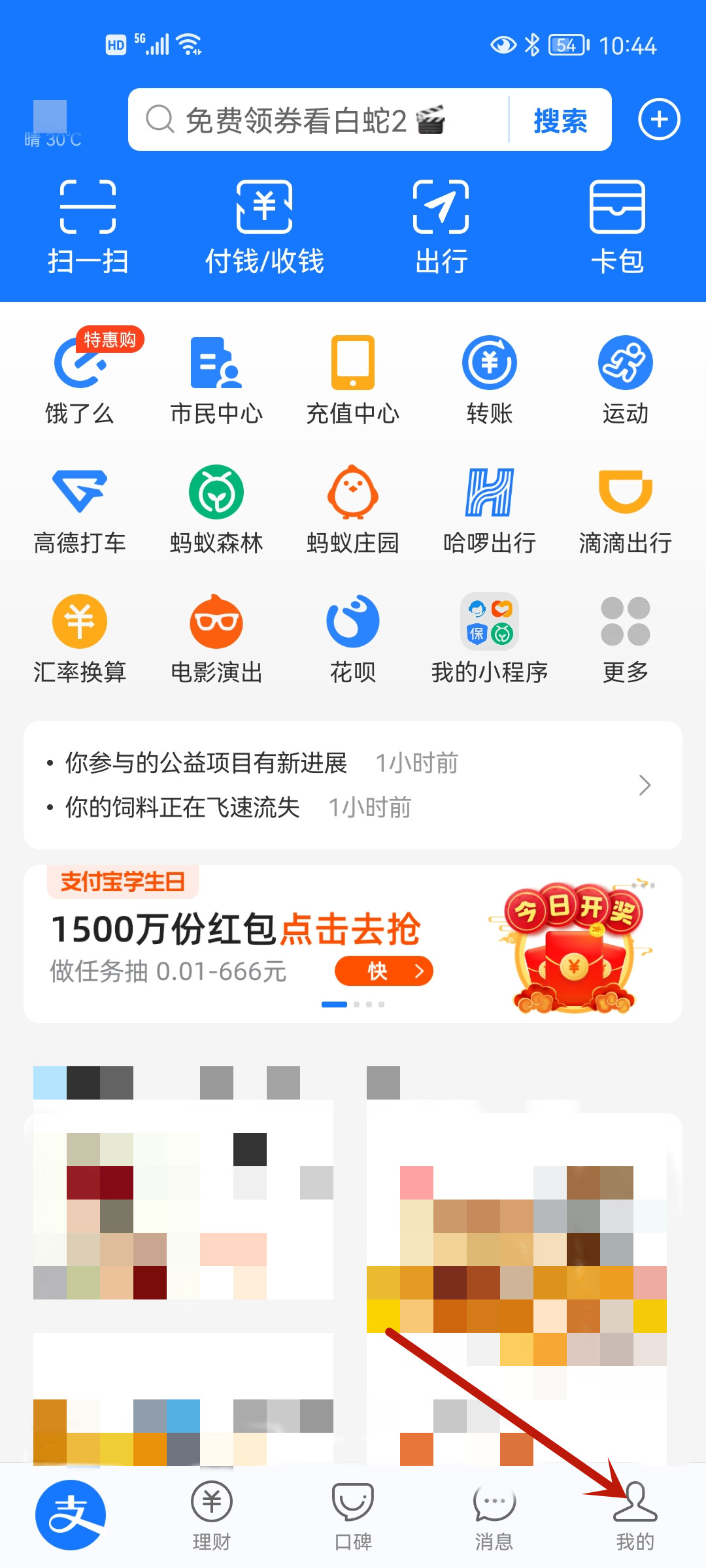Tap the search field 免费领券看白蛇2

tap(314, 120)
